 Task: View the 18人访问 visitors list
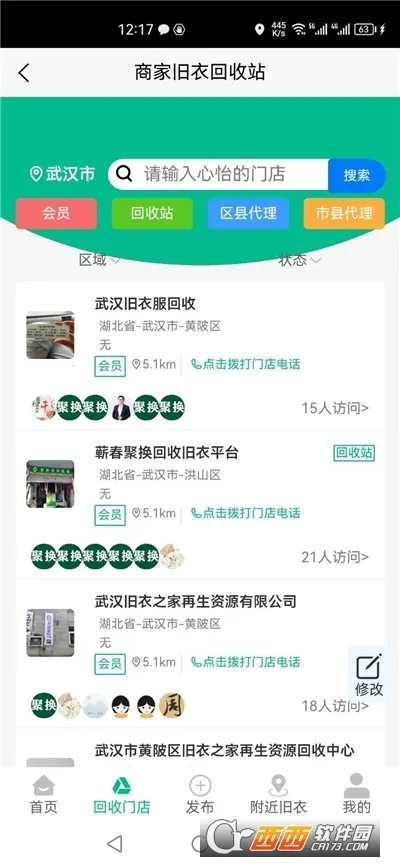pos(335,706)
